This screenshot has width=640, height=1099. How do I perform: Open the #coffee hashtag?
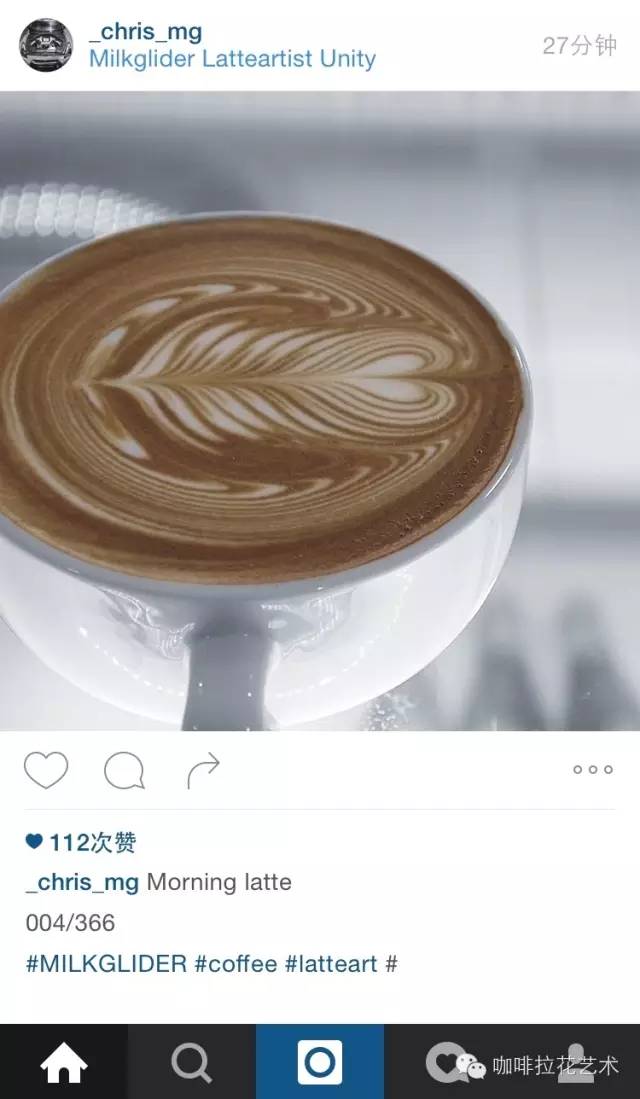pyautogui.click(x=236, y=964)
